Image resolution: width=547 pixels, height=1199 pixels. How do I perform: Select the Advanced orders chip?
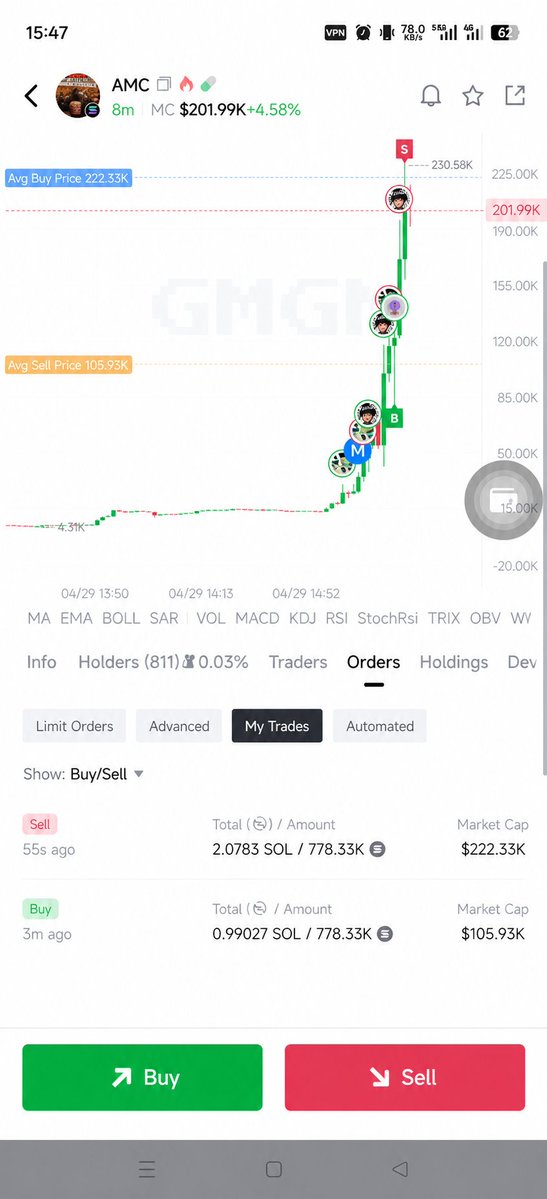tap(179, 726)
